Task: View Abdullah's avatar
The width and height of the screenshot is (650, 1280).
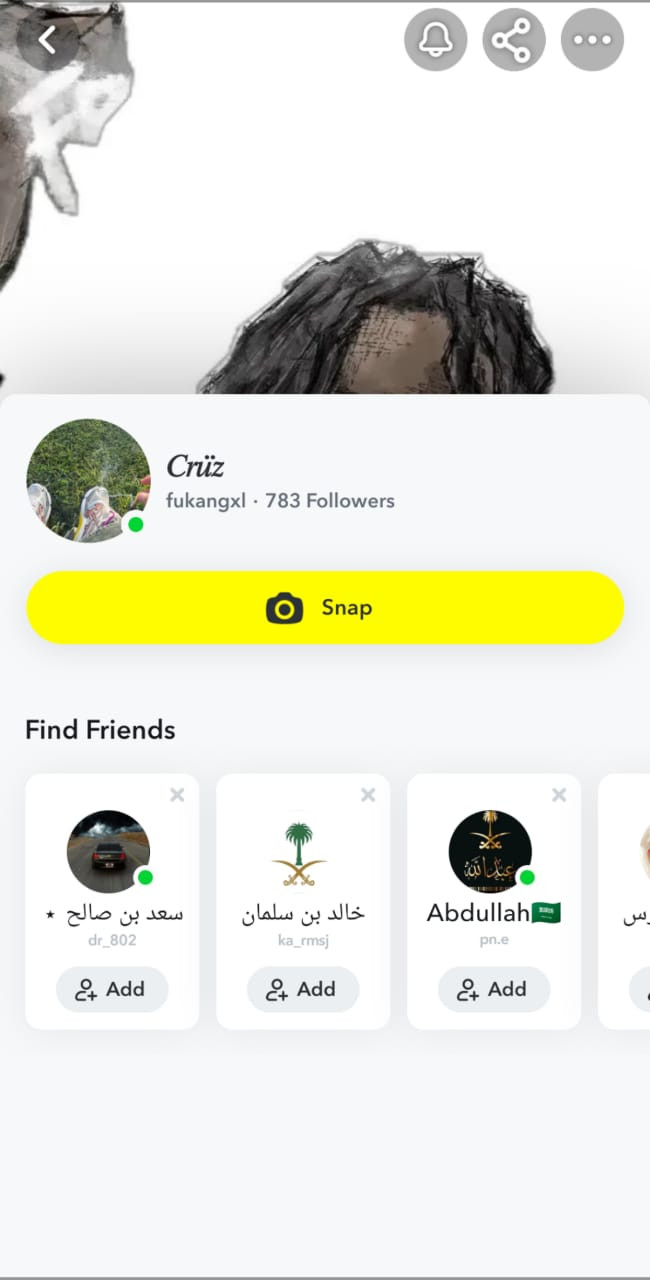Action: [490, 851]
